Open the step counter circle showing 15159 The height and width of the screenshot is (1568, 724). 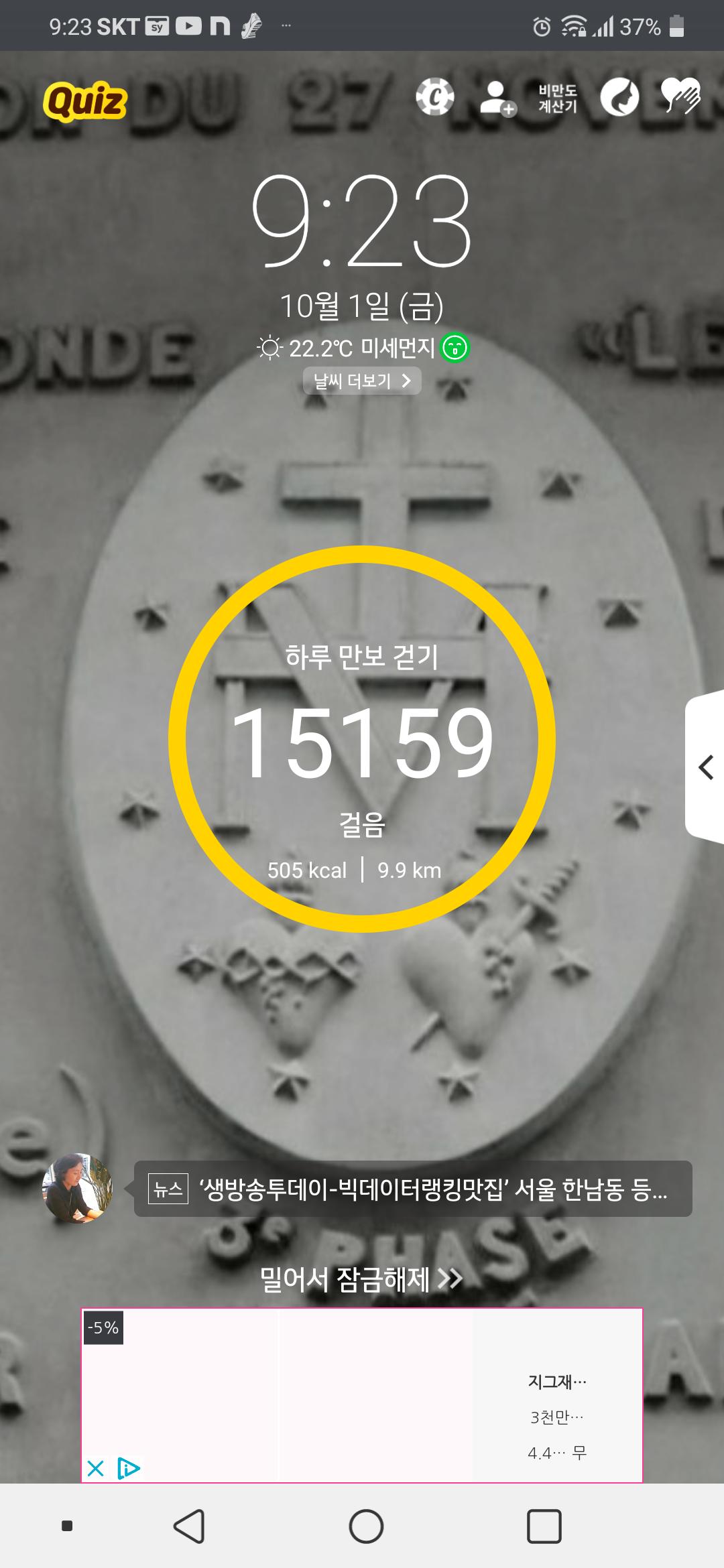(x=362, y=738)
